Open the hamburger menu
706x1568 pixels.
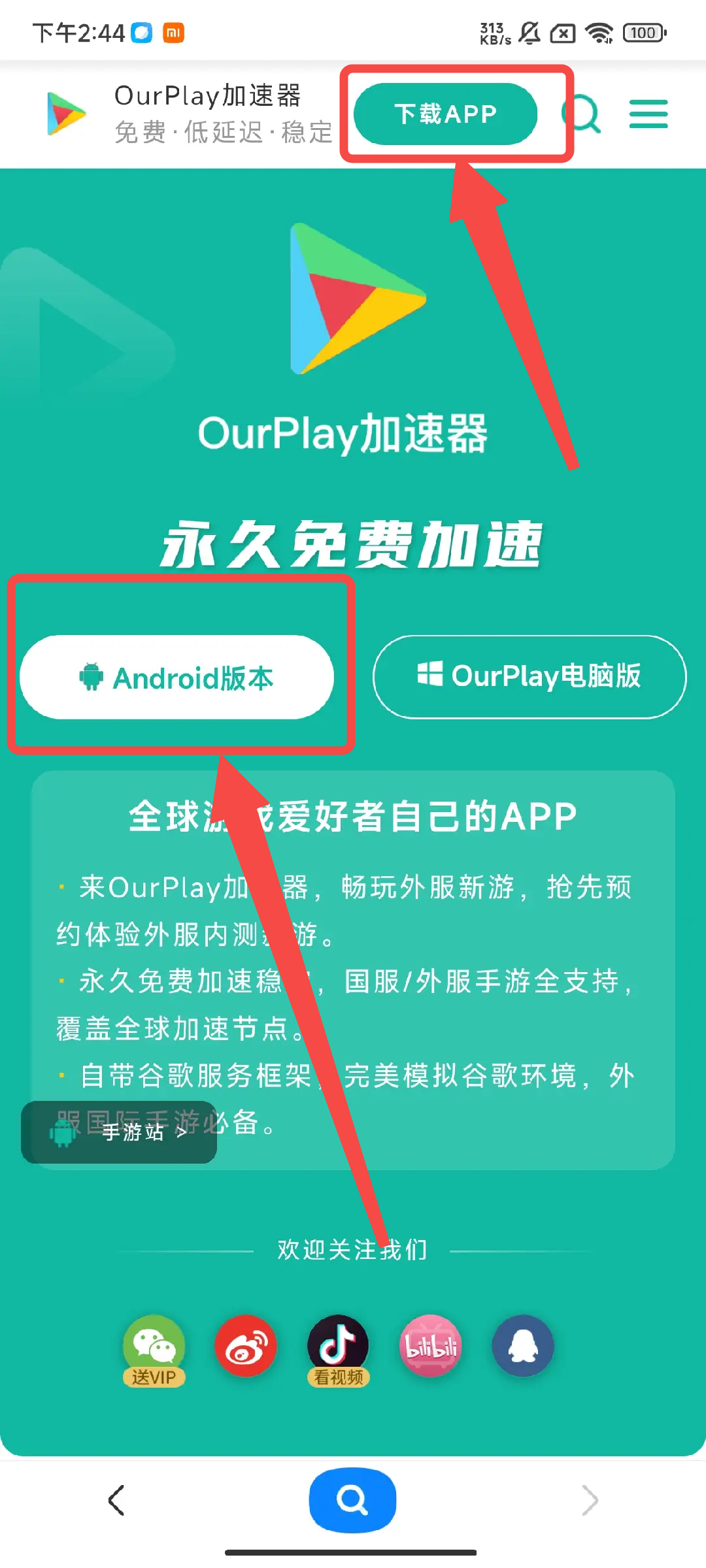[648, 114]
